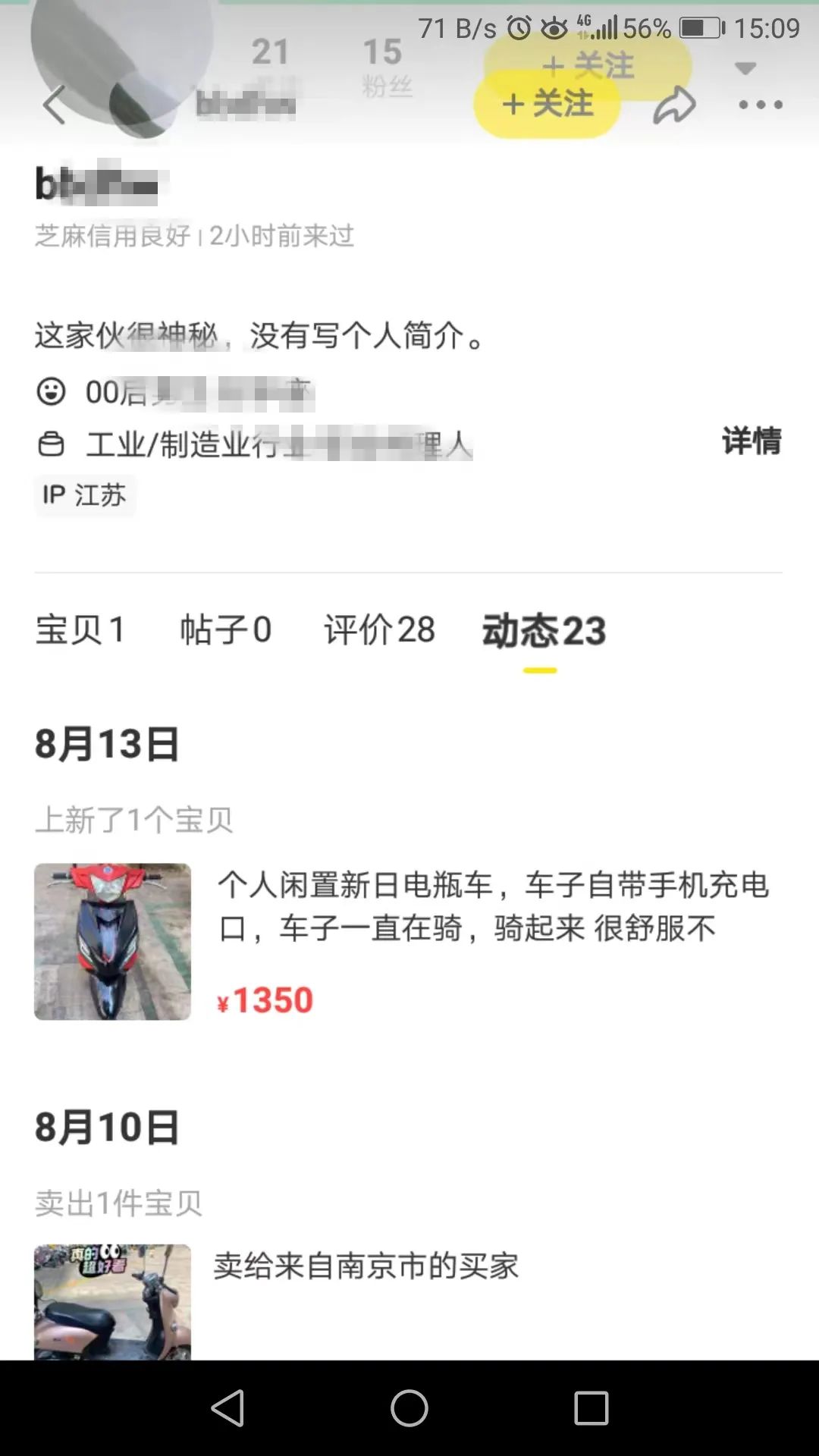This screenshot has height=1456, width=819.
Task: Switch to the 评价28 tab
Action: (x=378, y=630)
